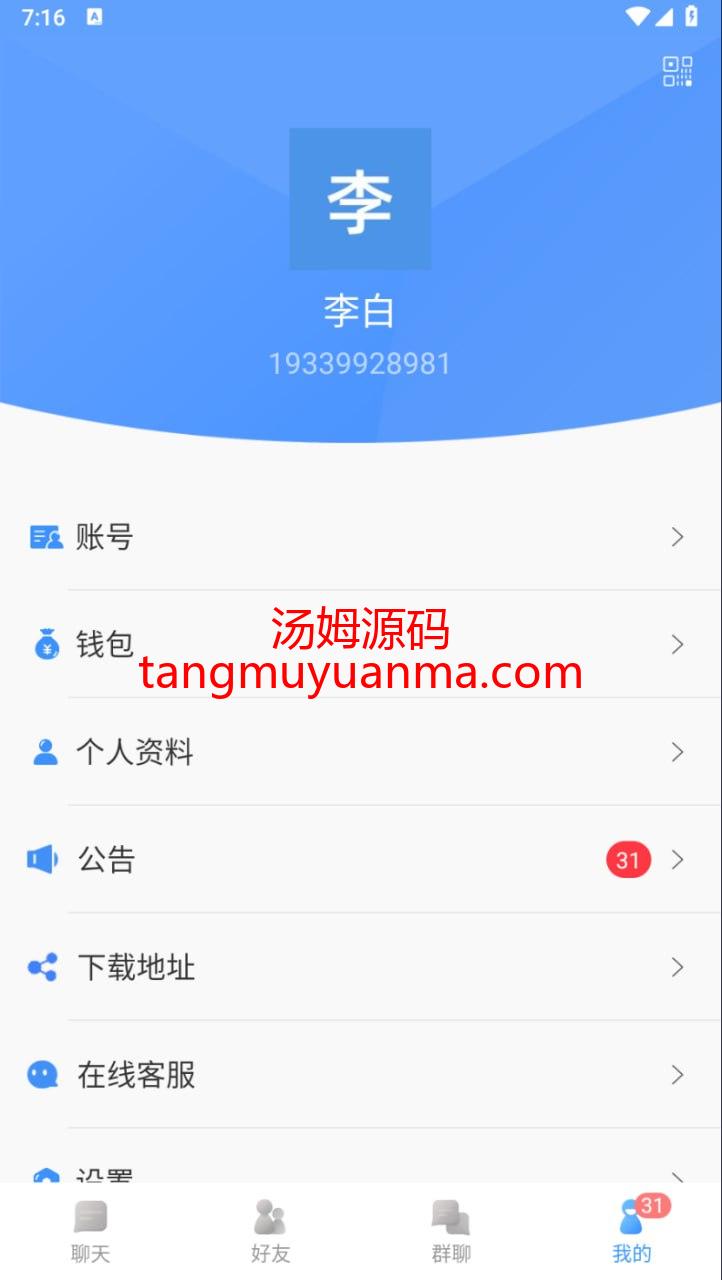Click the phone number 19339928981 text
Screen dimensions: 722x1280
[360, 363]
